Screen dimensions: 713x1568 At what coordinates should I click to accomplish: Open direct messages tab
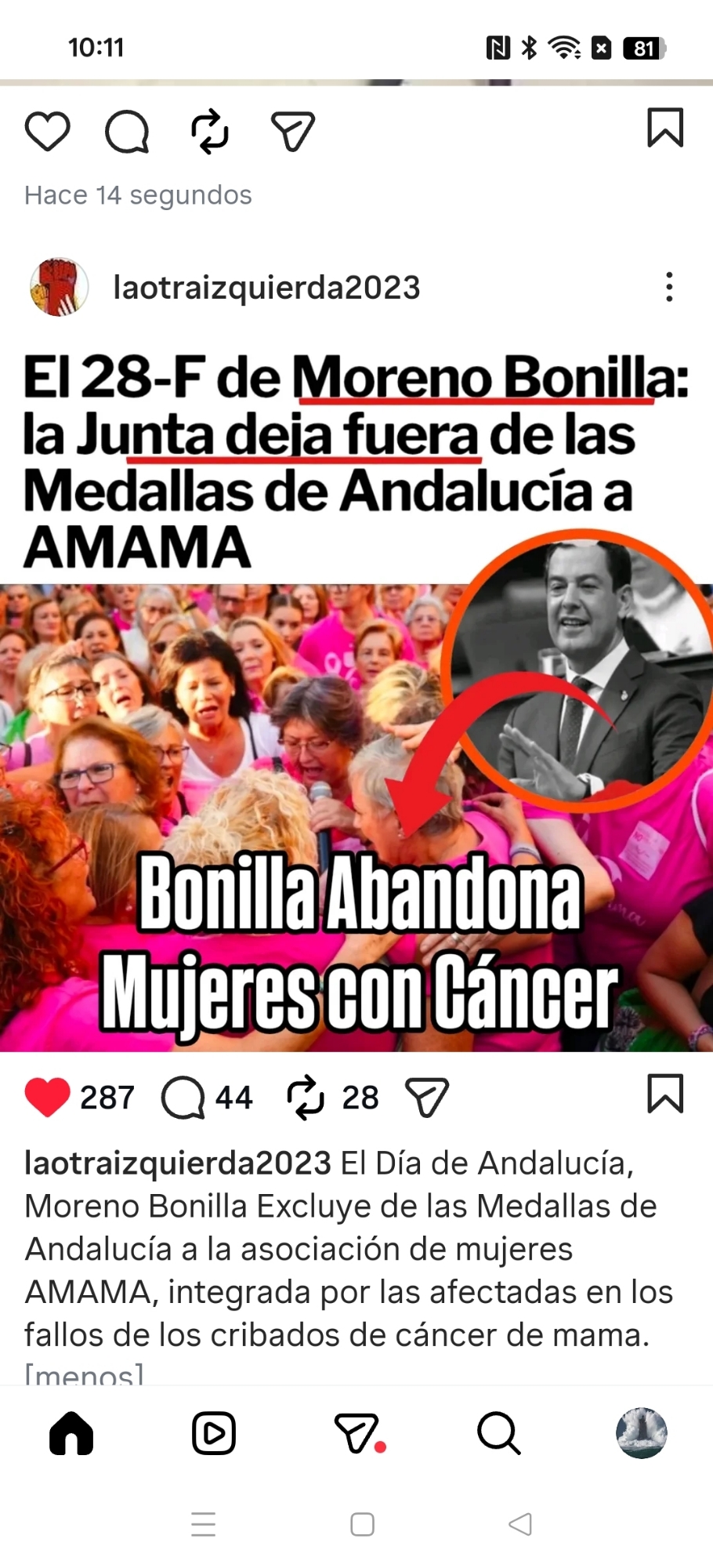[x=357, y=1433]
